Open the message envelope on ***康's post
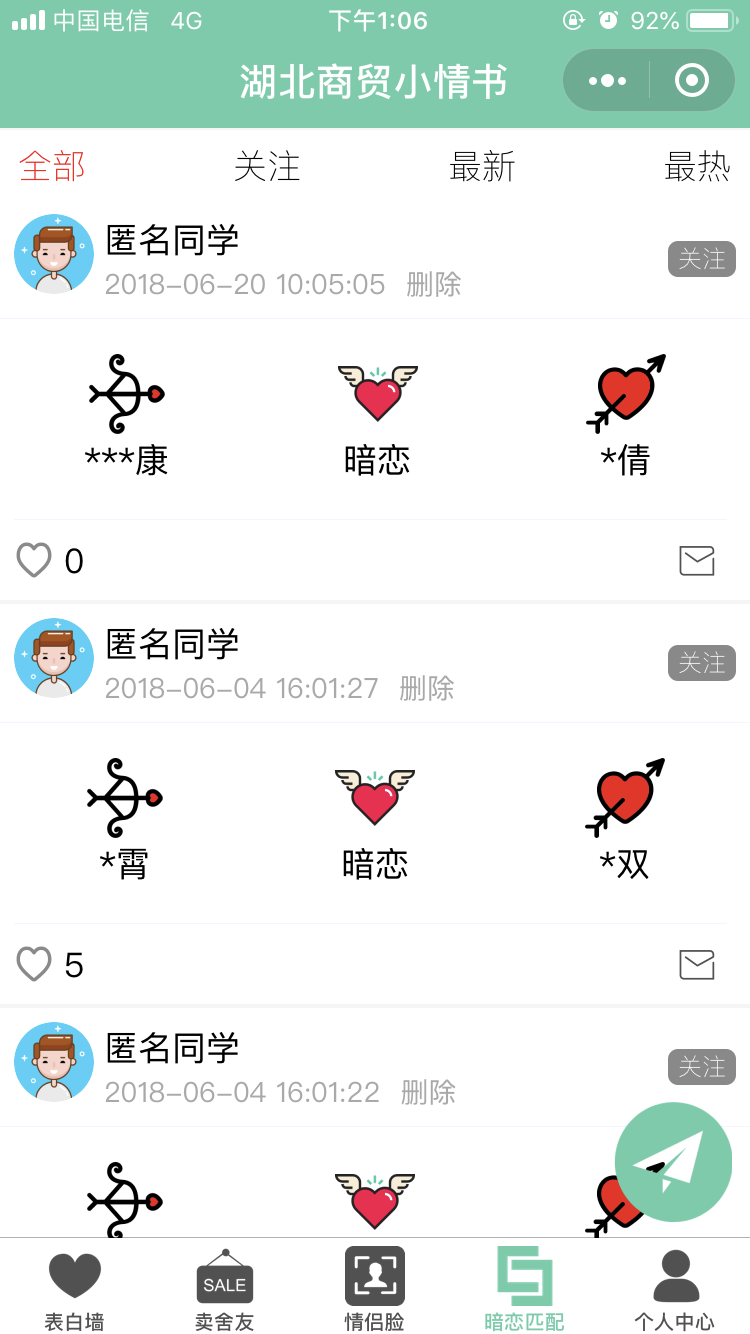 point(697,560)
